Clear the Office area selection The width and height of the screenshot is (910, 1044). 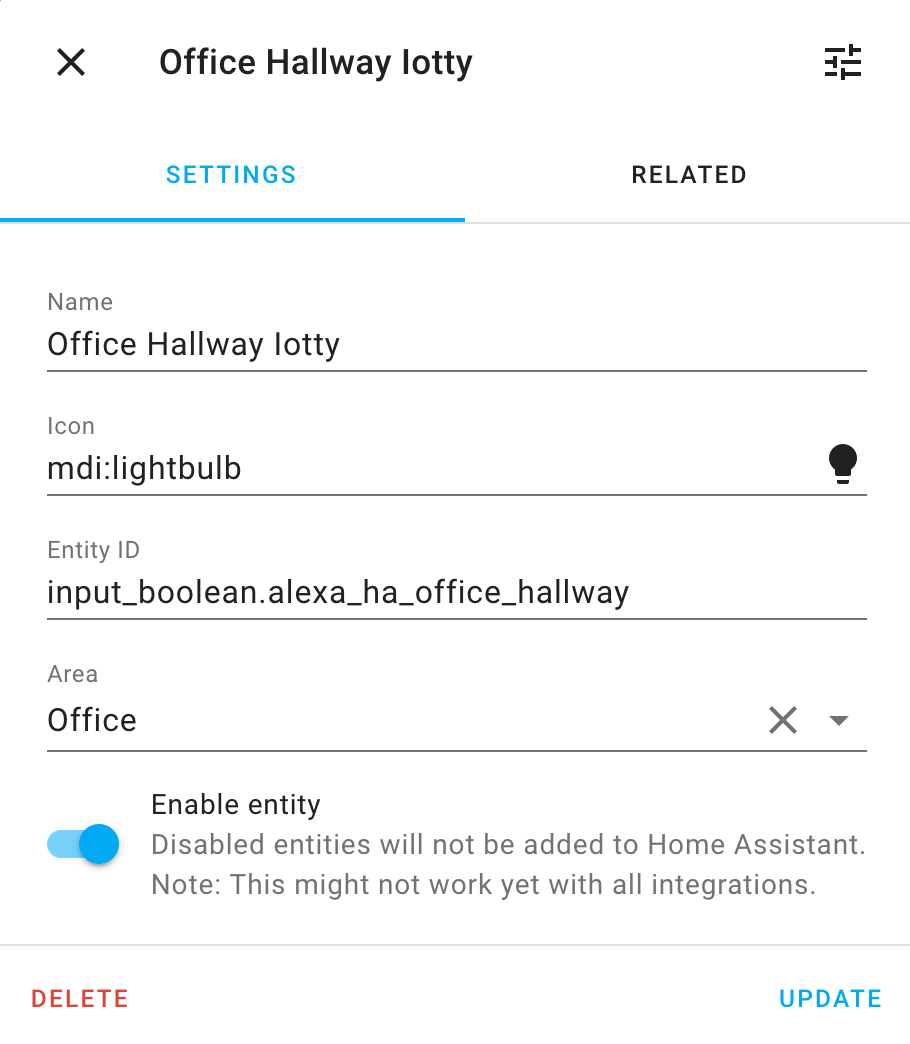pos(783,720)
